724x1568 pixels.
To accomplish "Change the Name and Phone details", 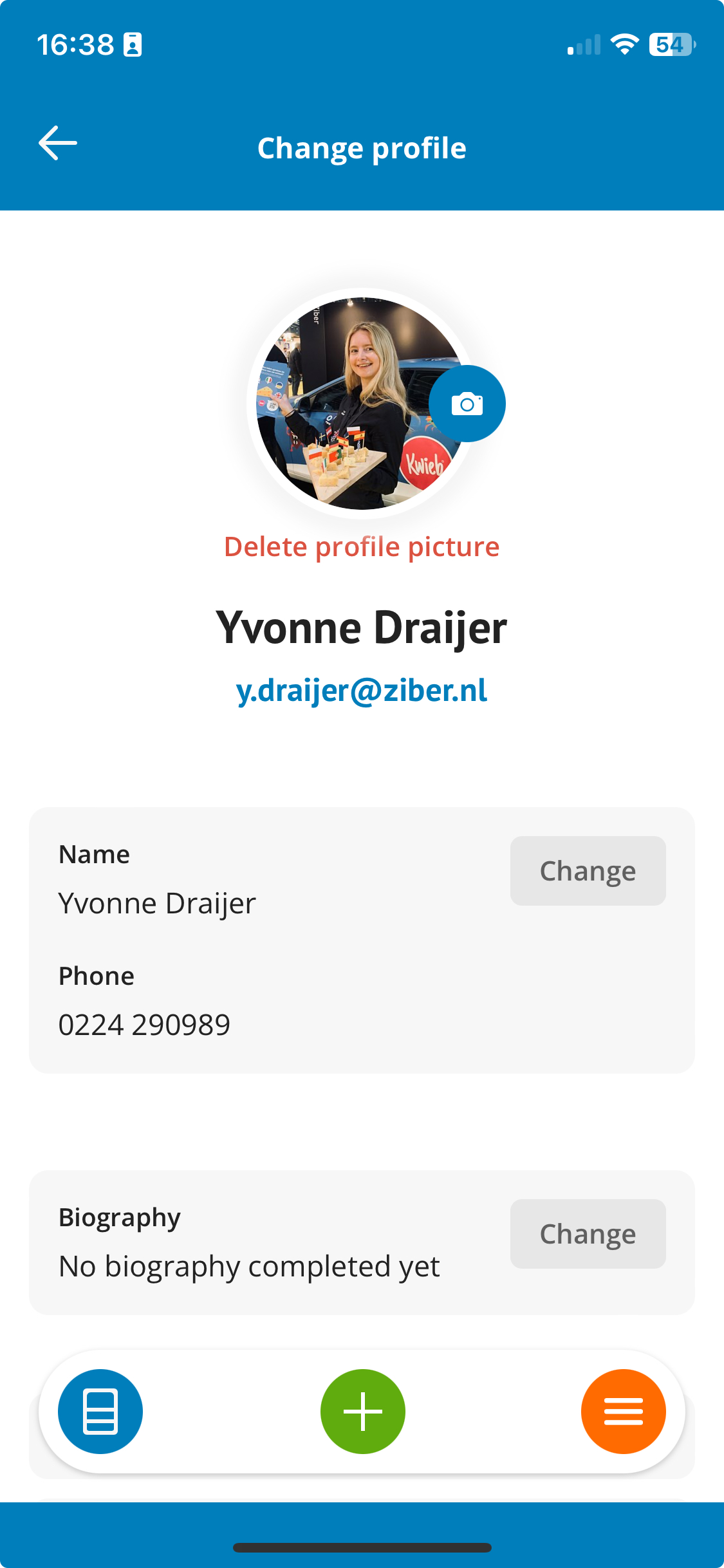I will tap(588, 871).
